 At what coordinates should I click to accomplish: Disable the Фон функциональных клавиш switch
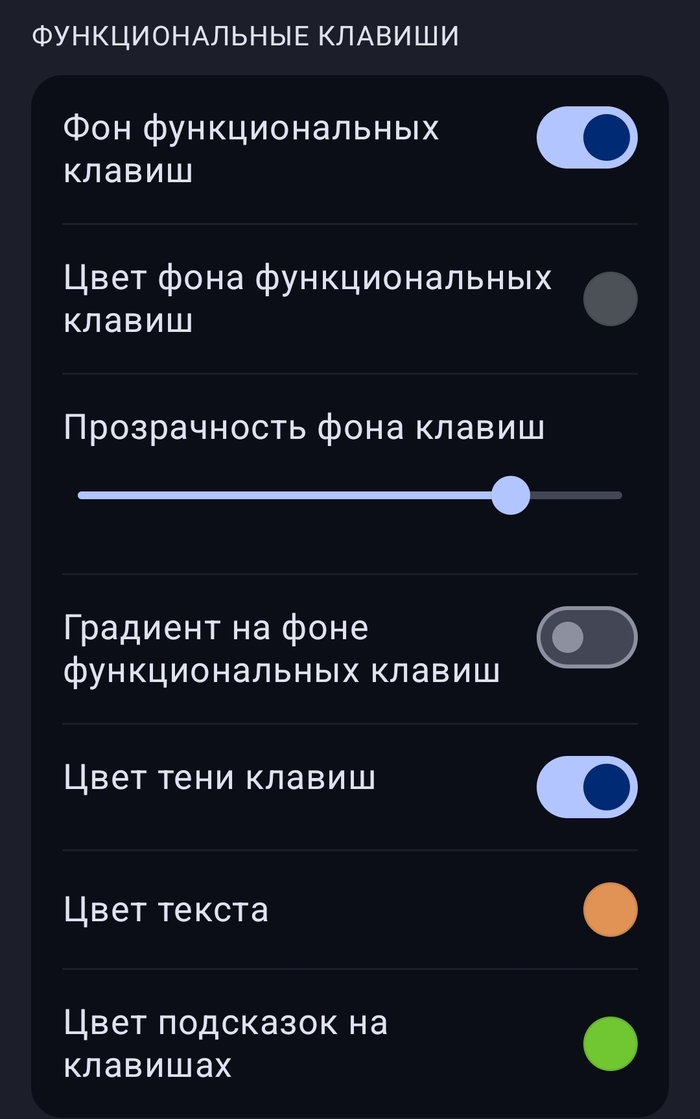pos(587,137)
